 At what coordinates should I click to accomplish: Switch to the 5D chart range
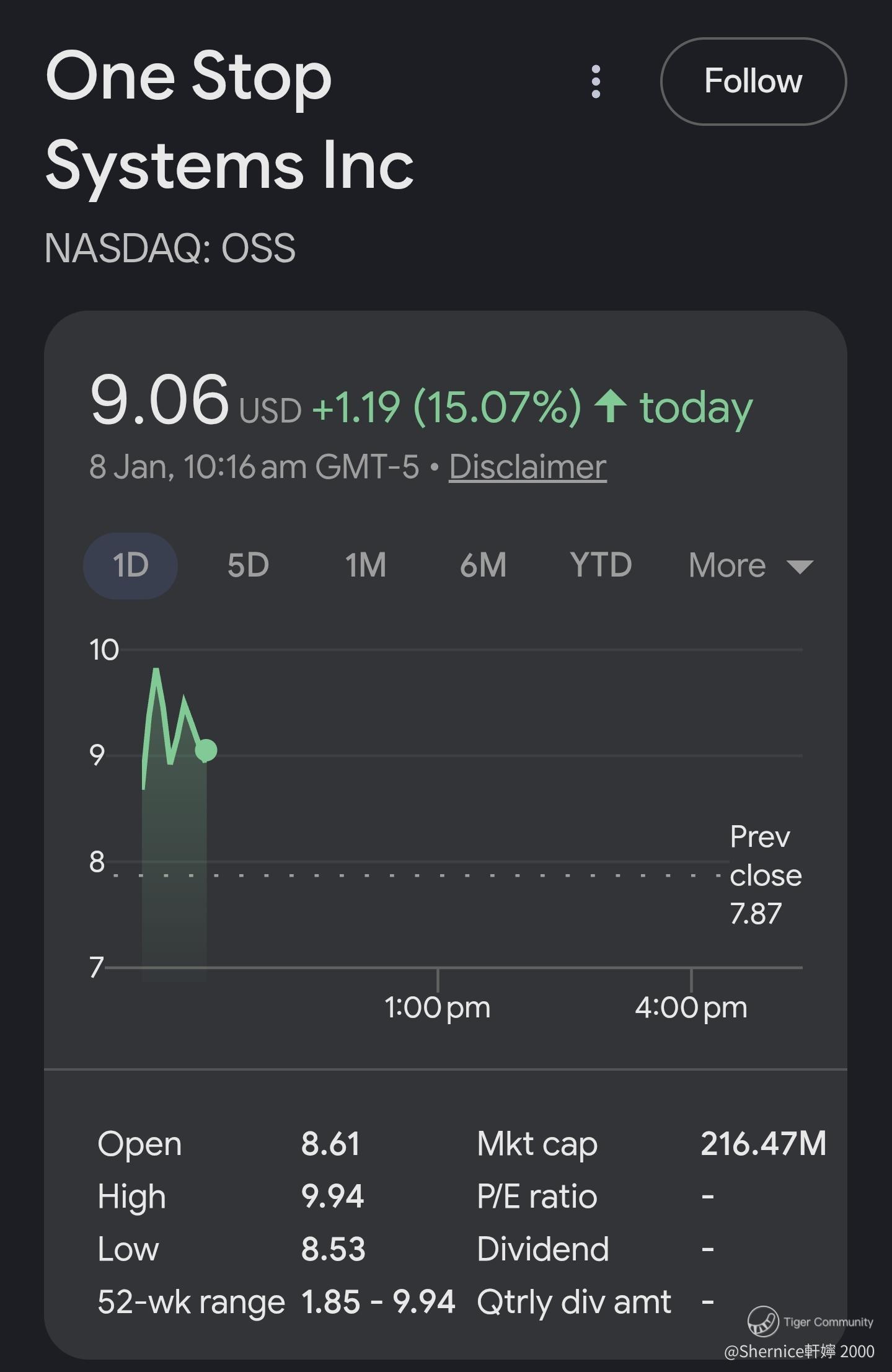(248, 565)
